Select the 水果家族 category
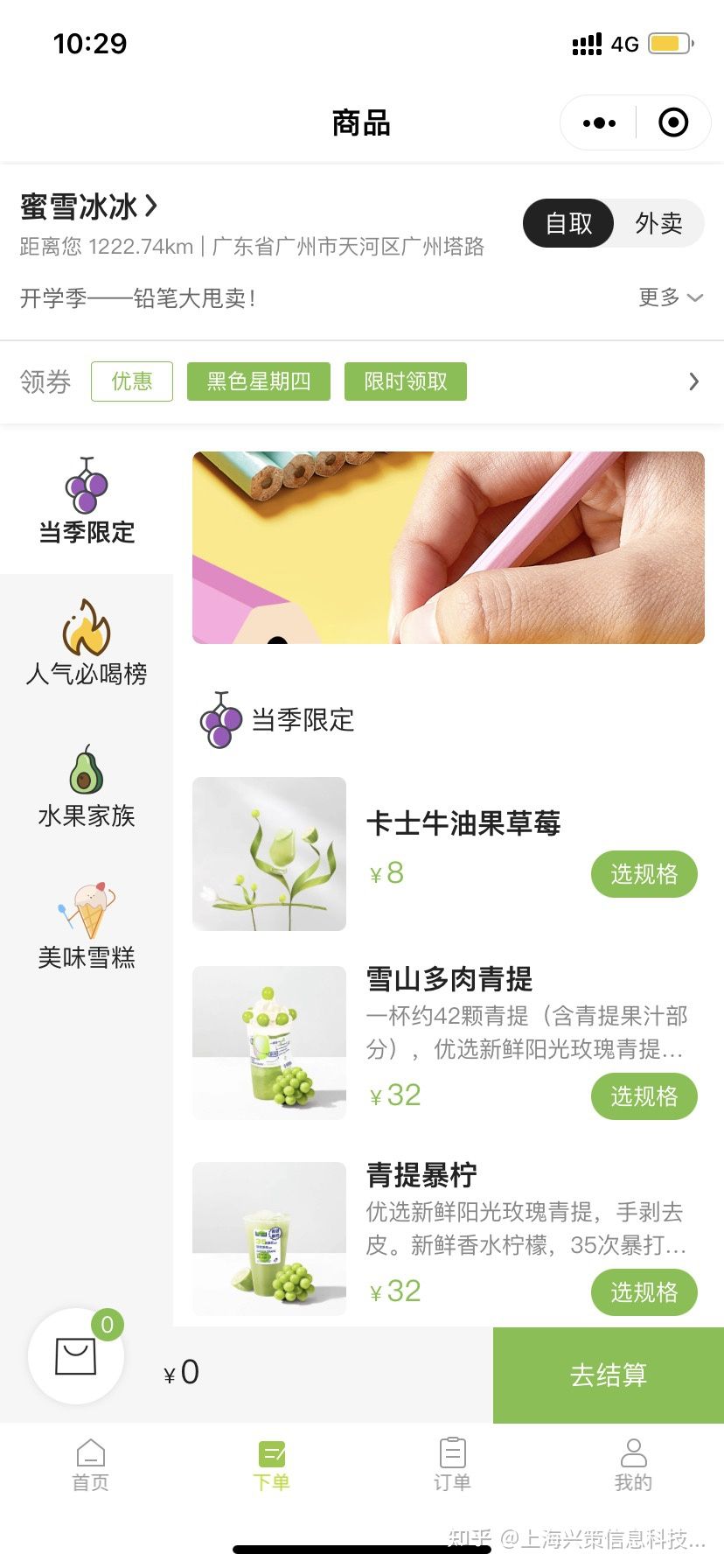The image size is (724, 1568). [87, 786]
